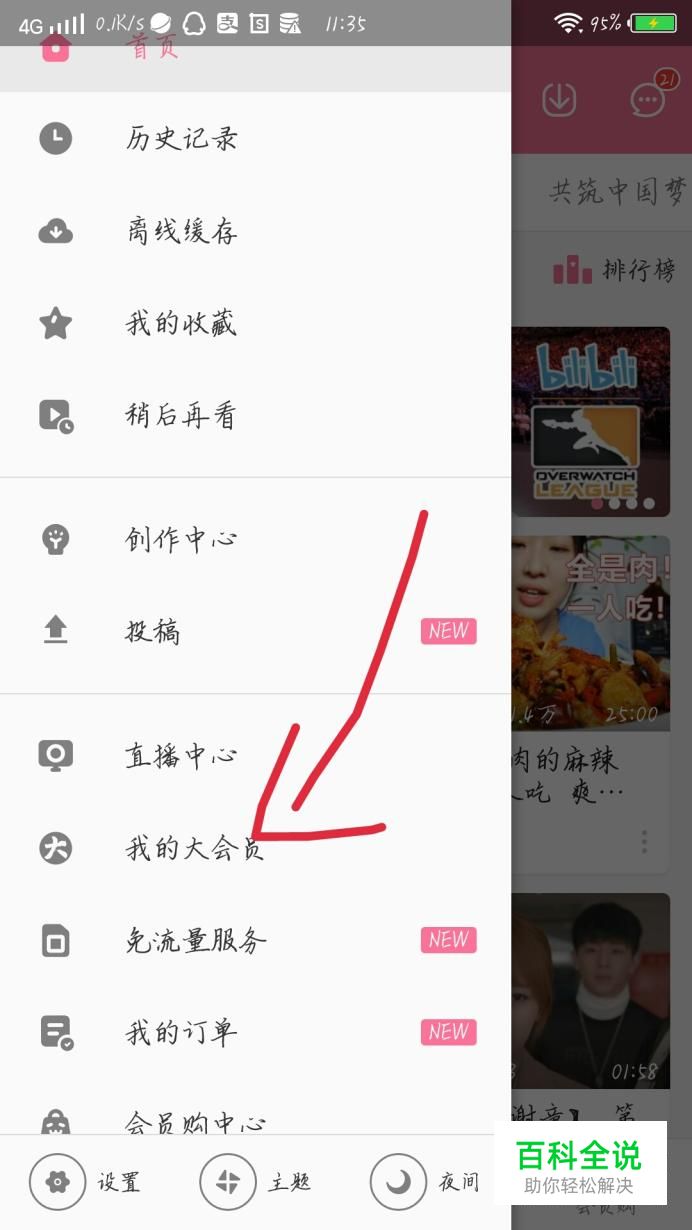Open 创作中心

pyautogui.click(x=255, y=540)
